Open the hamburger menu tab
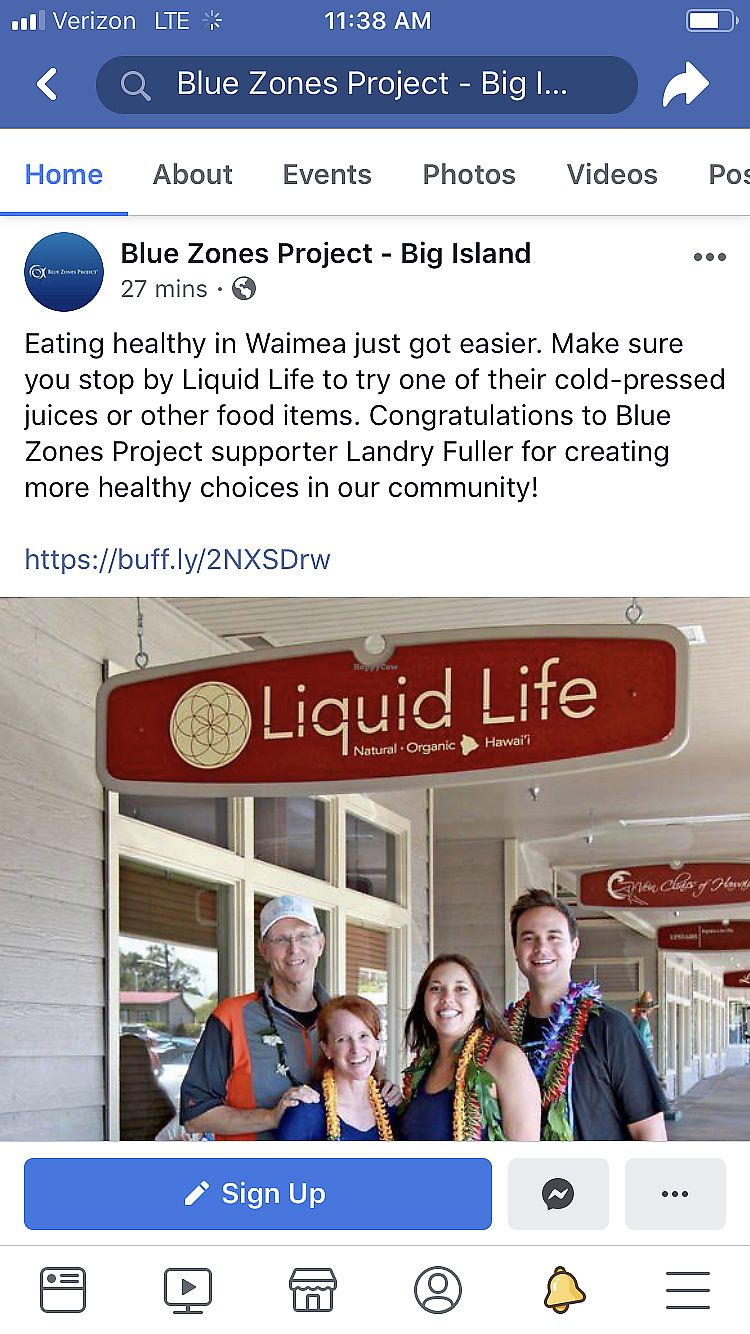The height and width of the screenshot is (1334, 750). click(688, 1289)
